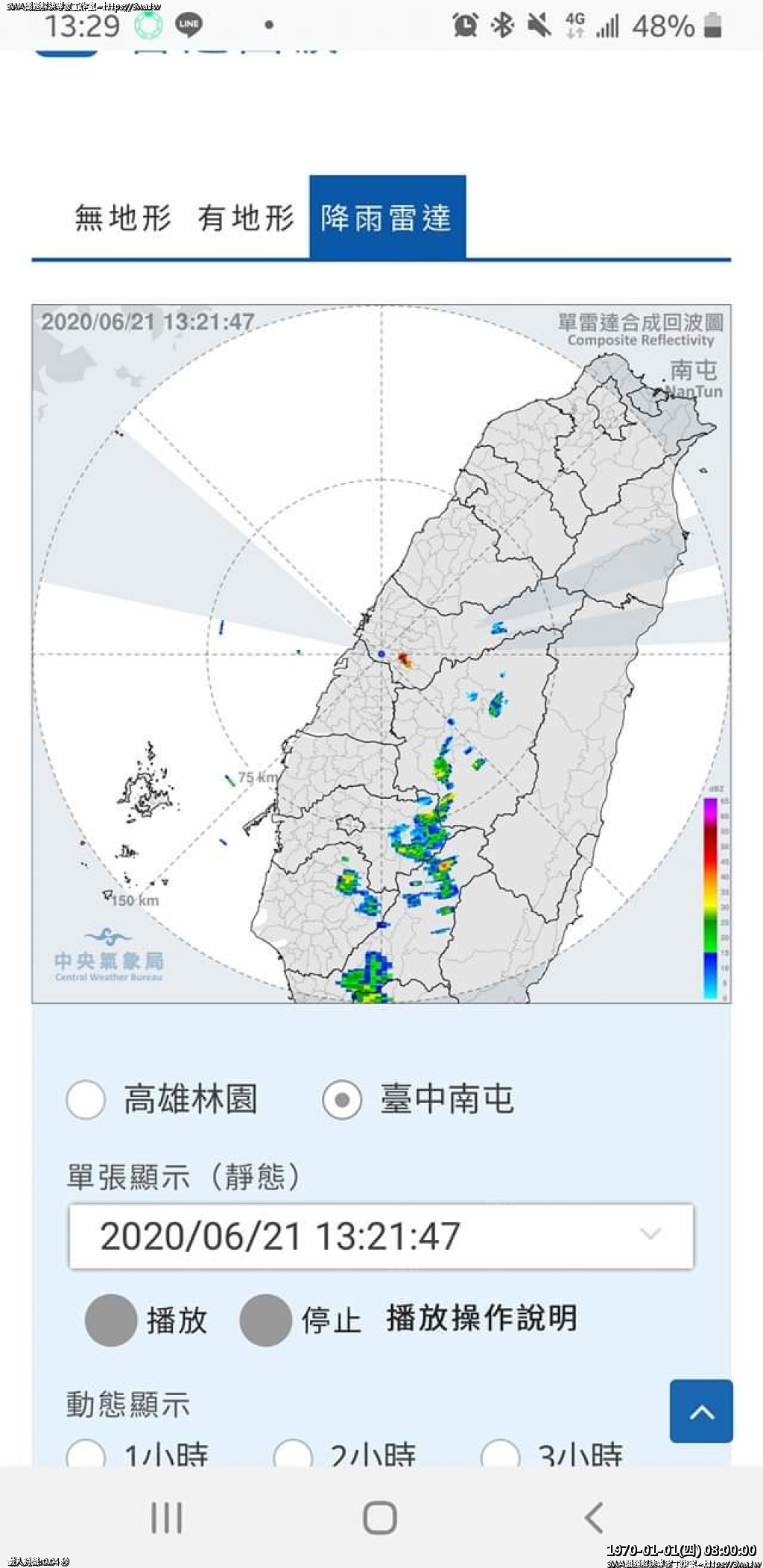The image size is (763, 1568).
Task: Select the 降雨雷達 tab
Action: tap(387, 218)
